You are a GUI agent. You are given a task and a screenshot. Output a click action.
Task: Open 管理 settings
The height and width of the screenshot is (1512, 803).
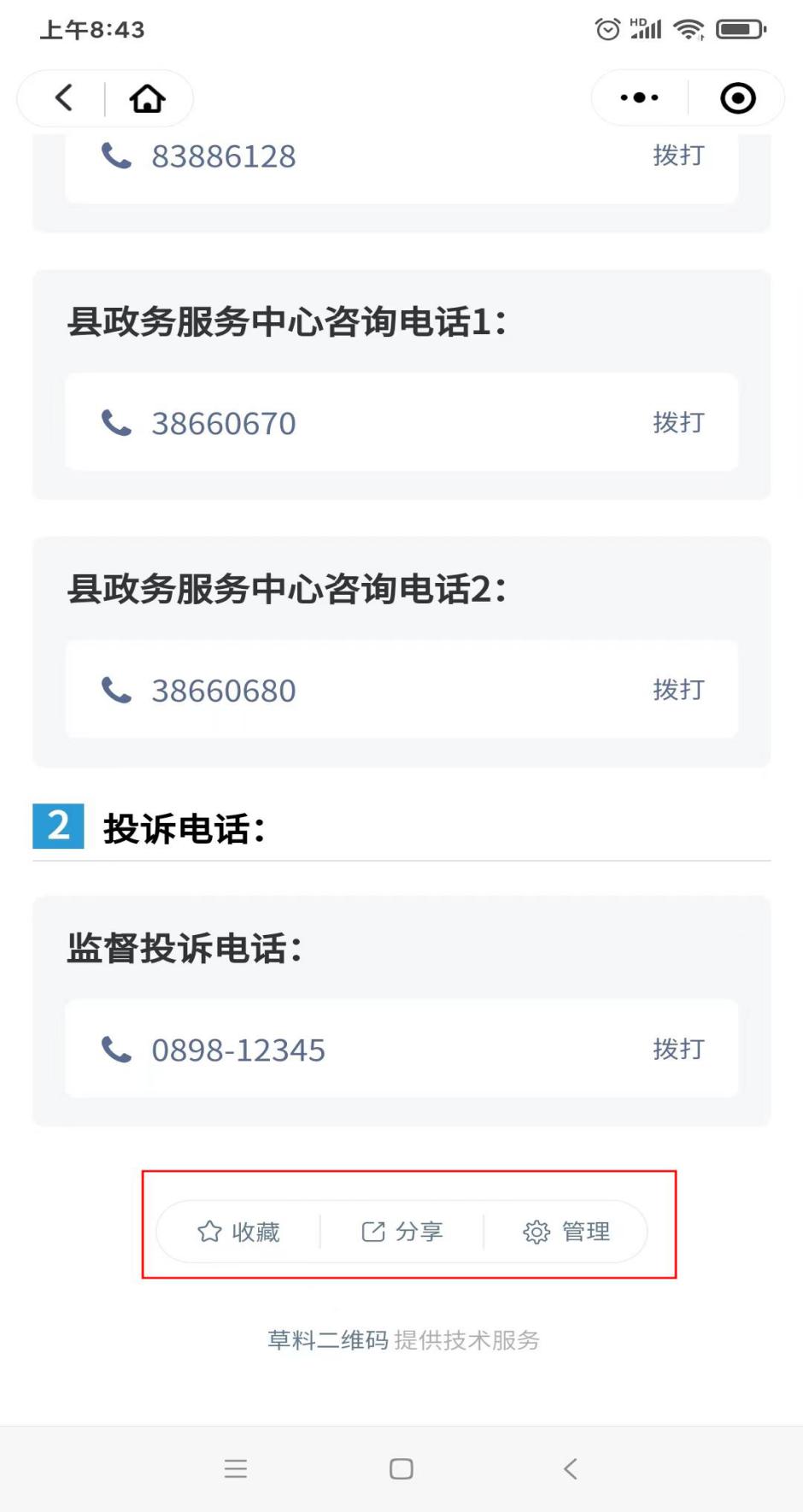click(x=566, y=1232)
